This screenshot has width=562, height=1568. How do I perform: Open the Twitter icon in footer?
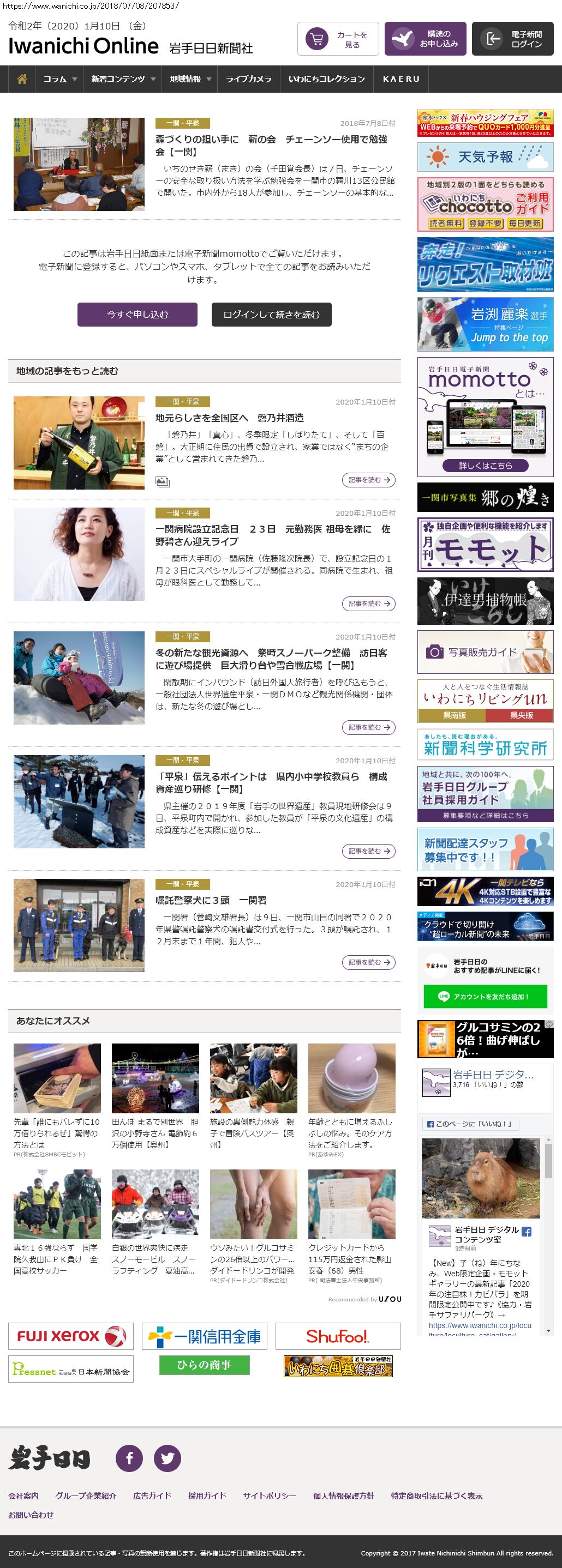click(x=168, y=1458)
